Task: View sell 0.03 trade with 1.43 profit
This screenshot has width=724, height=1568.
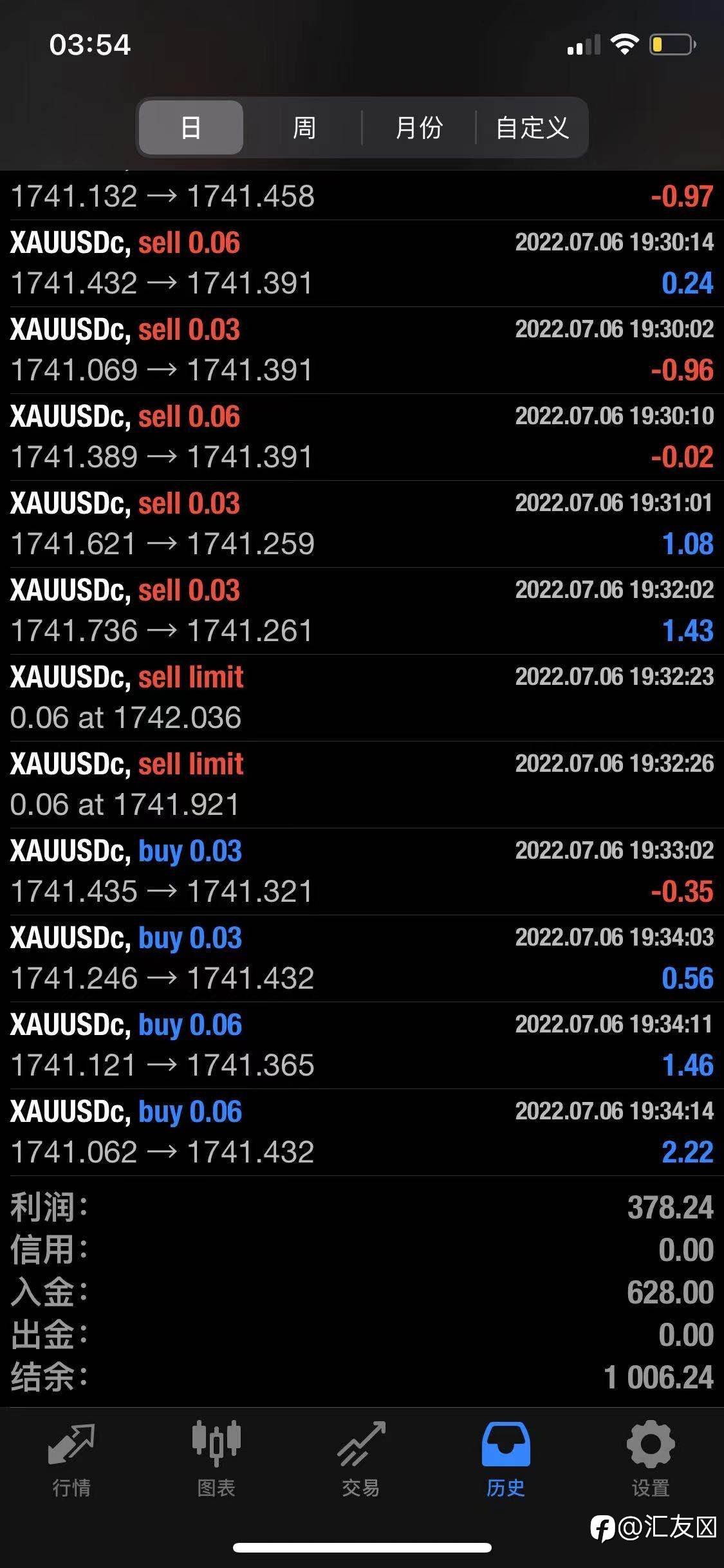Action: (x=362, y=611)
